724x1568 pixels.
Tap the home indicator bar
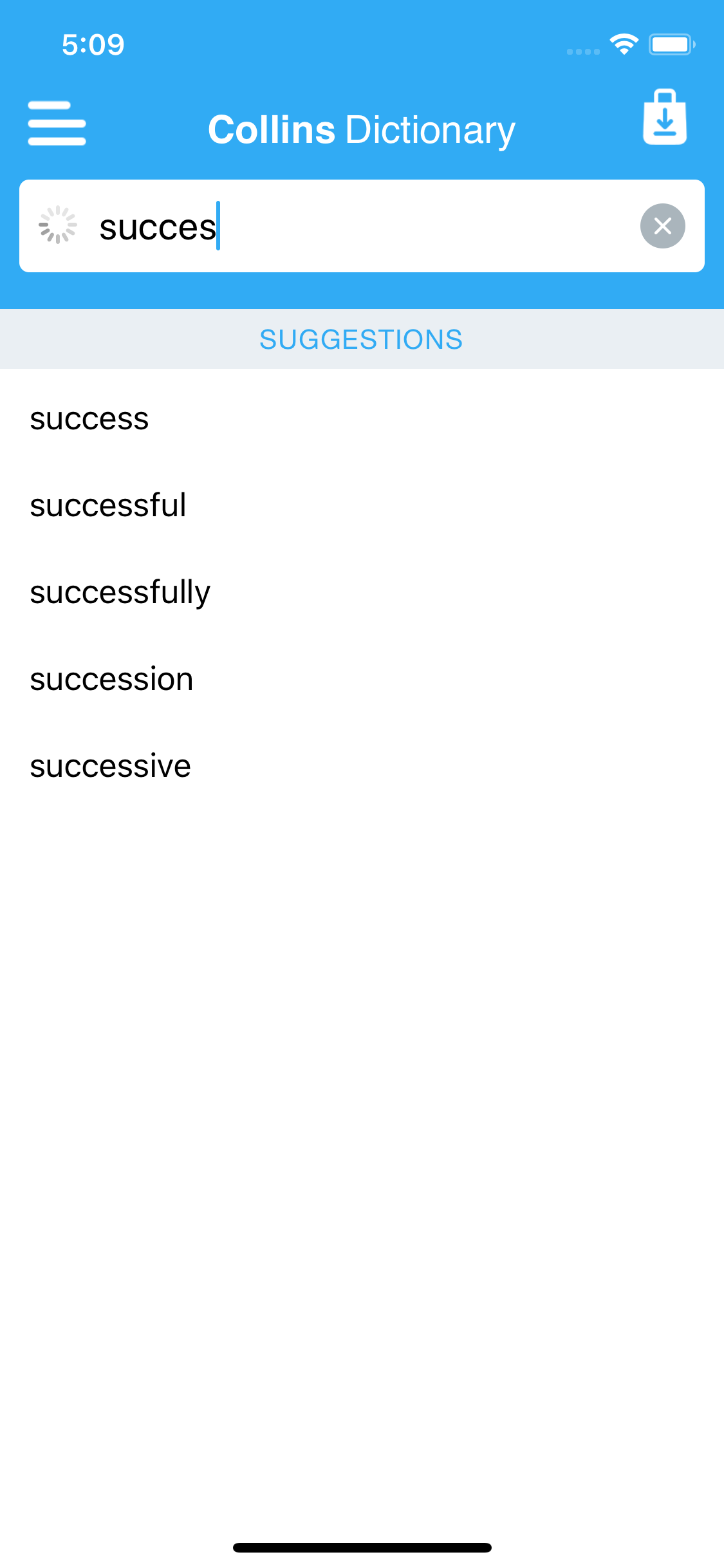click(x=362, y=1545)
